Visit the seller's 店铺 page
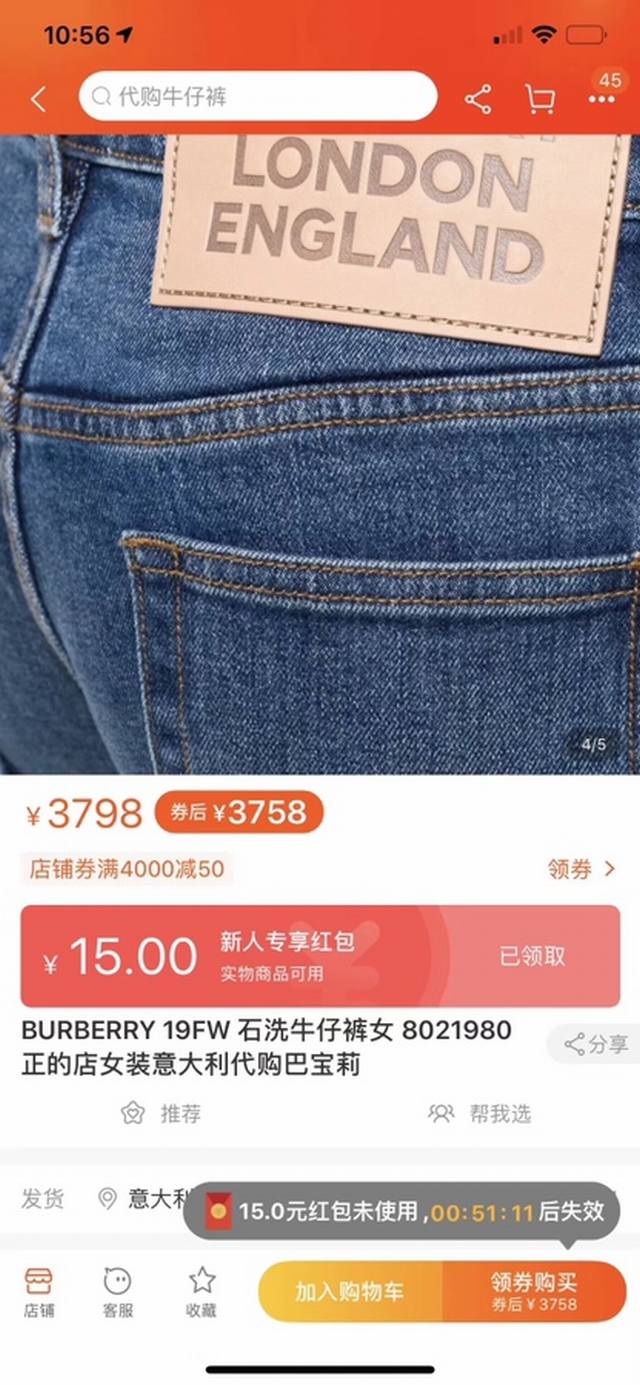Screen dimensions: 640x1385 tap(39, 1291)
